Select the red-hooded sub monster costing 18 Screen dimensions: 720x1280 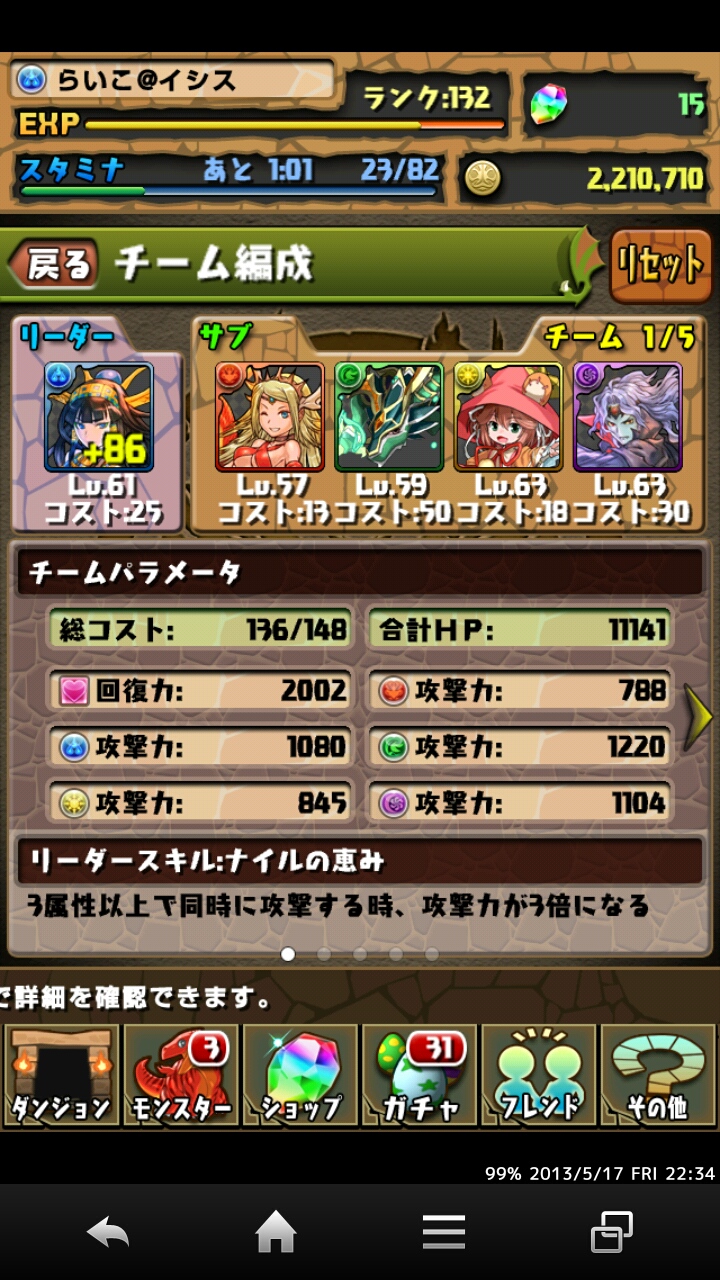508,418
